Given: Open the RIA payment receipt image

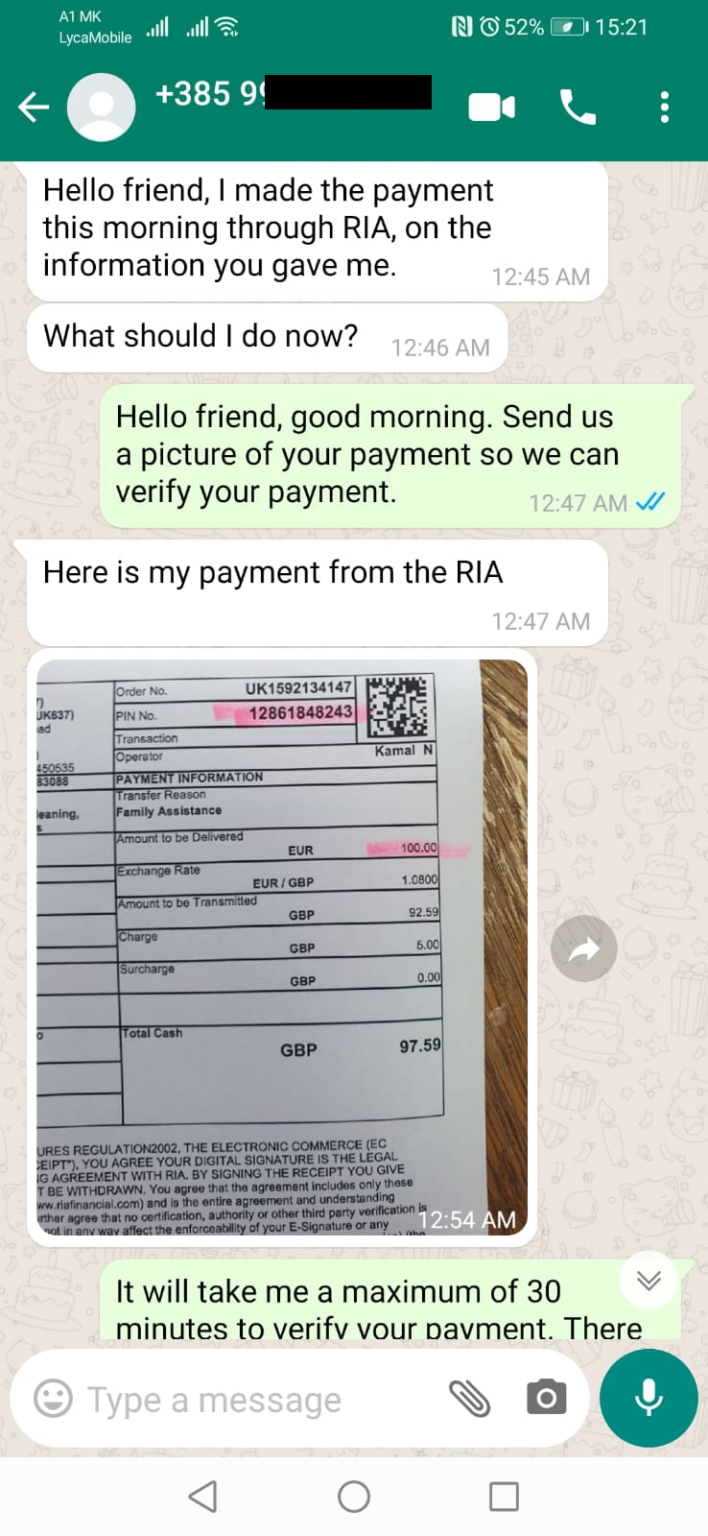Looking at the screenshot, I should (282, 946).
